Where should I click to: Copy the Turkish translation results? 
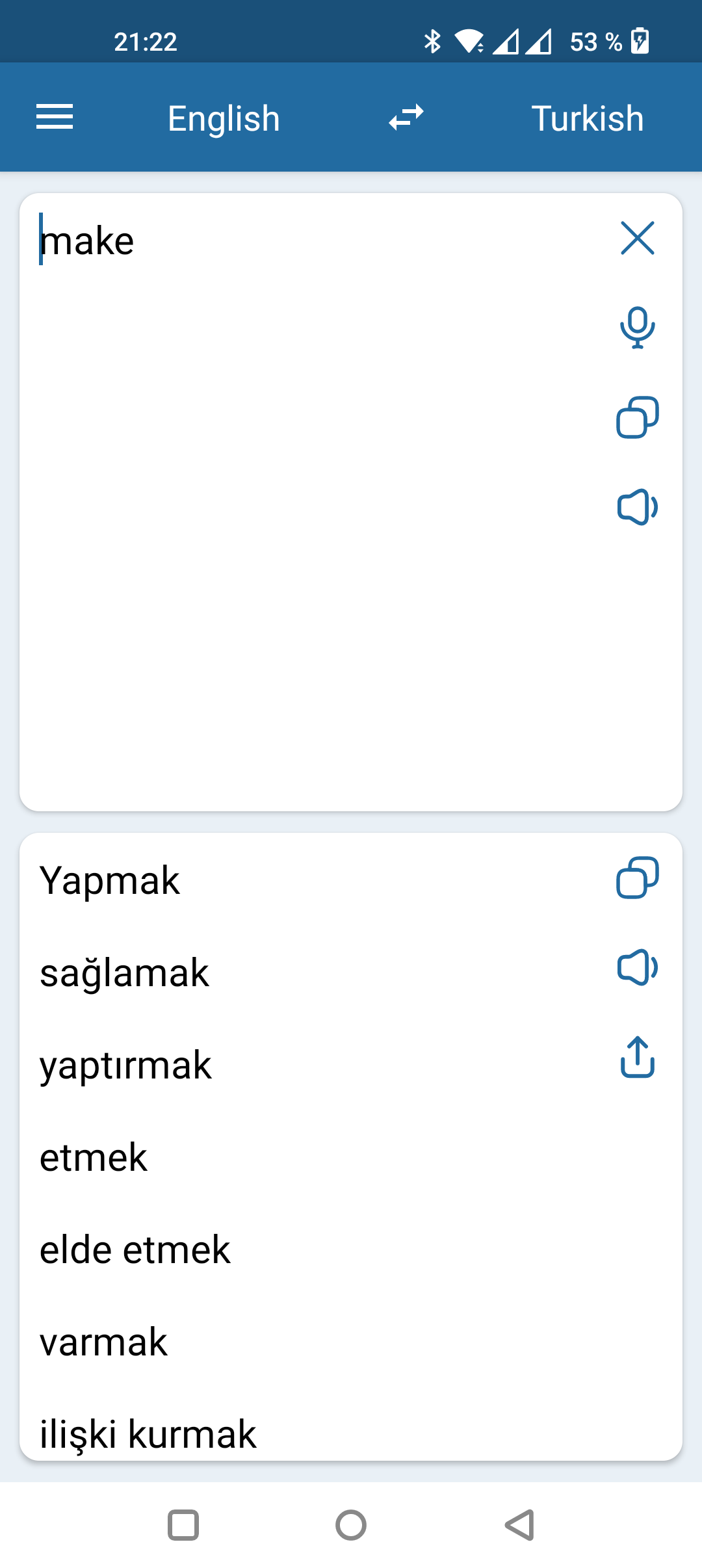(638, 878)
